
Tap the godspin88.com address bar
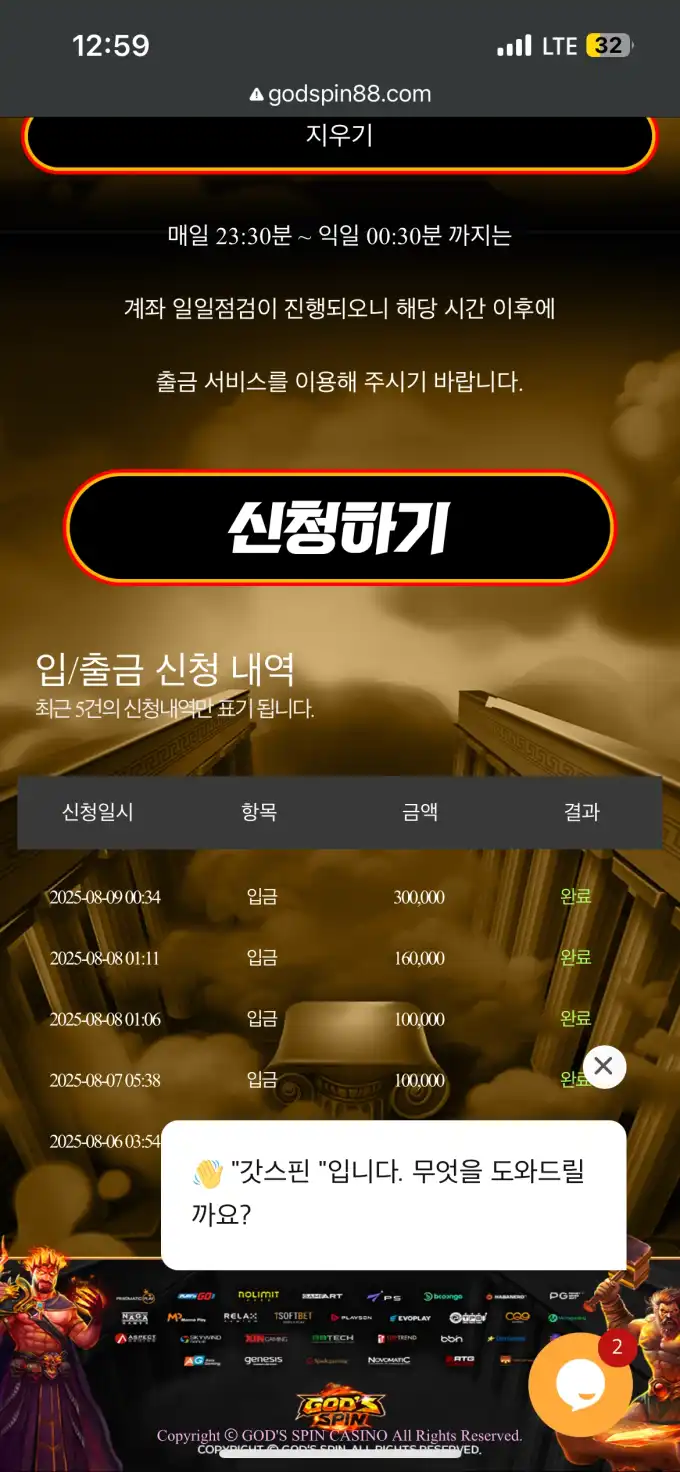pos(340,94)
